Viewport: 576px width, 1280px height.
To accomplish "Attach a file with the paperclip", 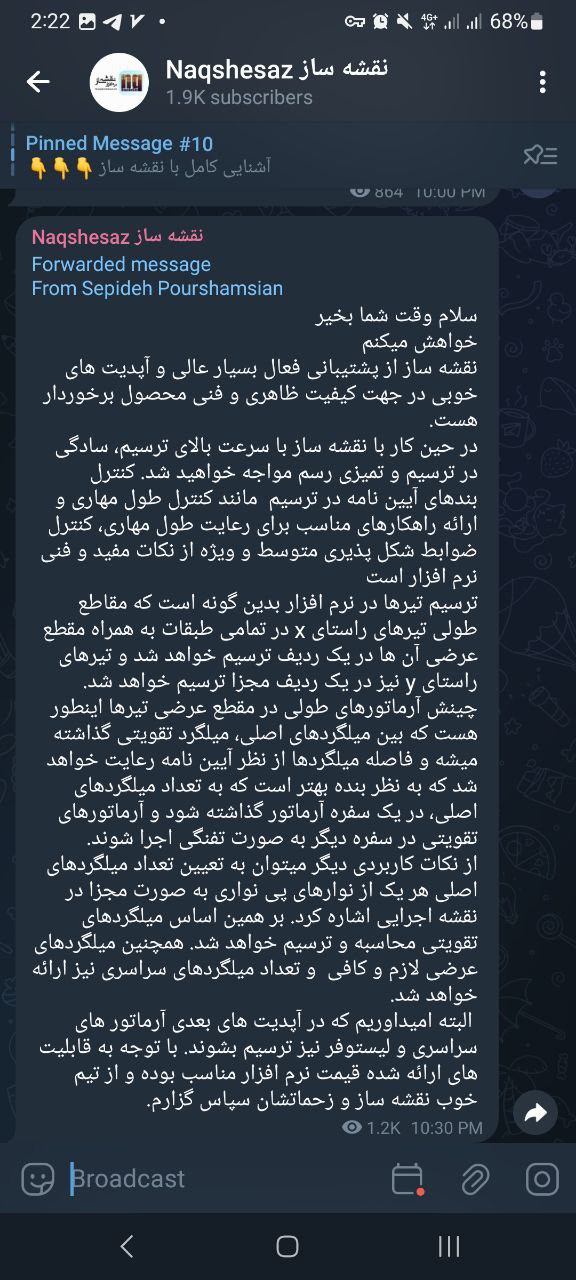I will (x=475, y=1179).
